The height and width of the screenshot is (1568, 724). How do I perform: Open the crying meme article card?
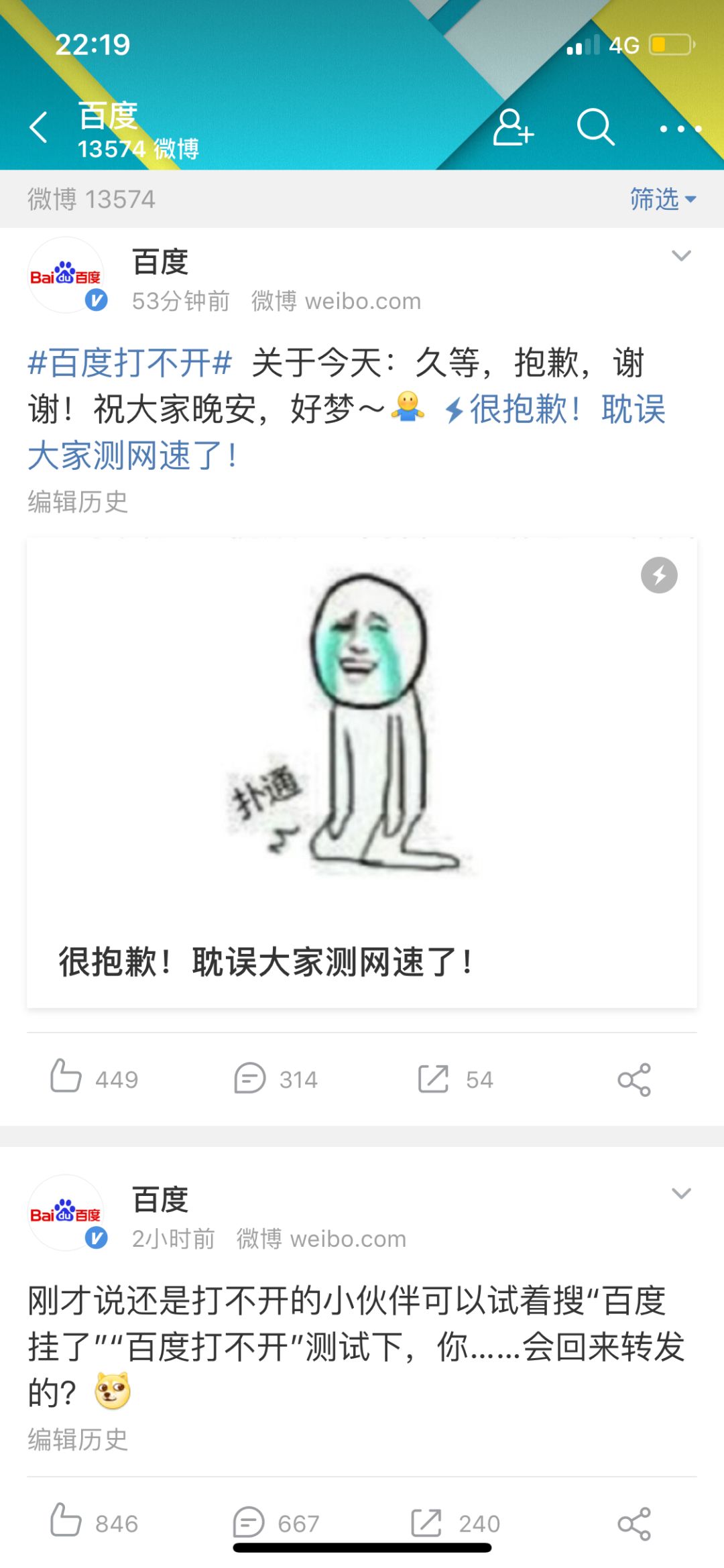coord(362,772)
